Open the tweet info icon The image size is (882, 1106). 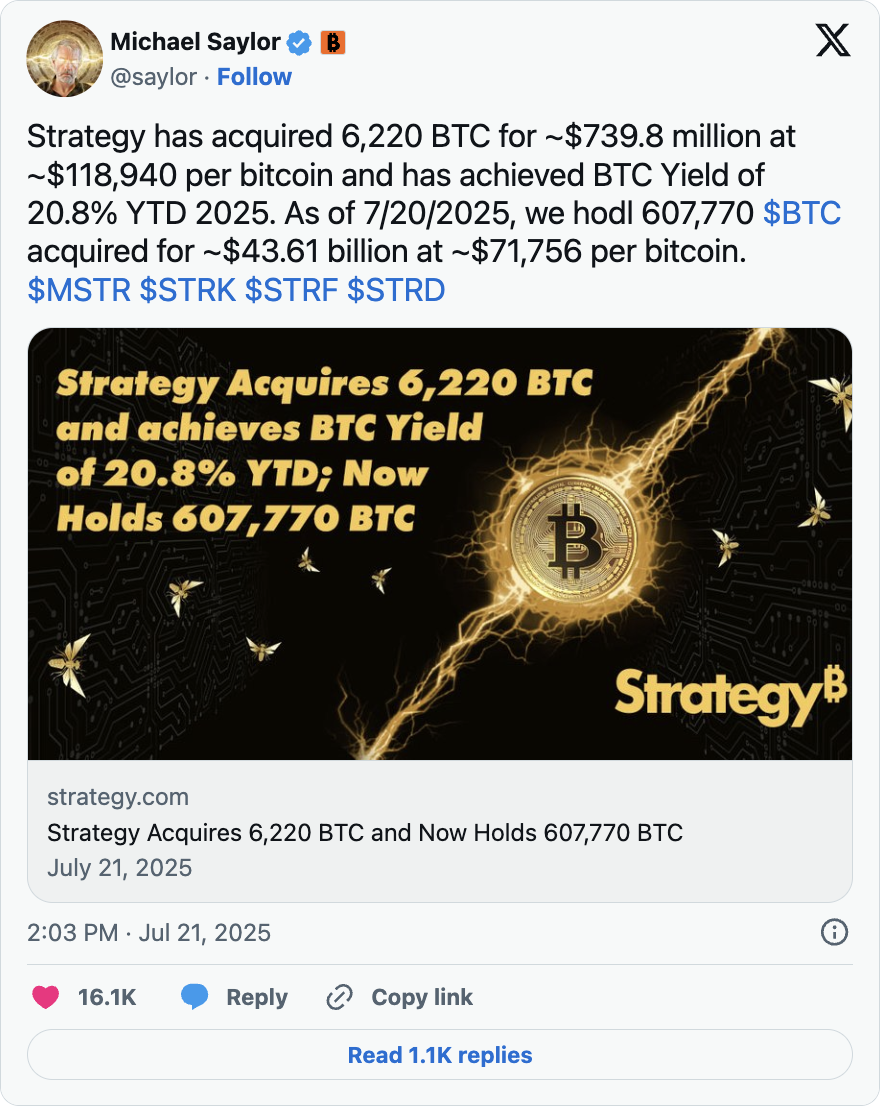pos(834,933)
